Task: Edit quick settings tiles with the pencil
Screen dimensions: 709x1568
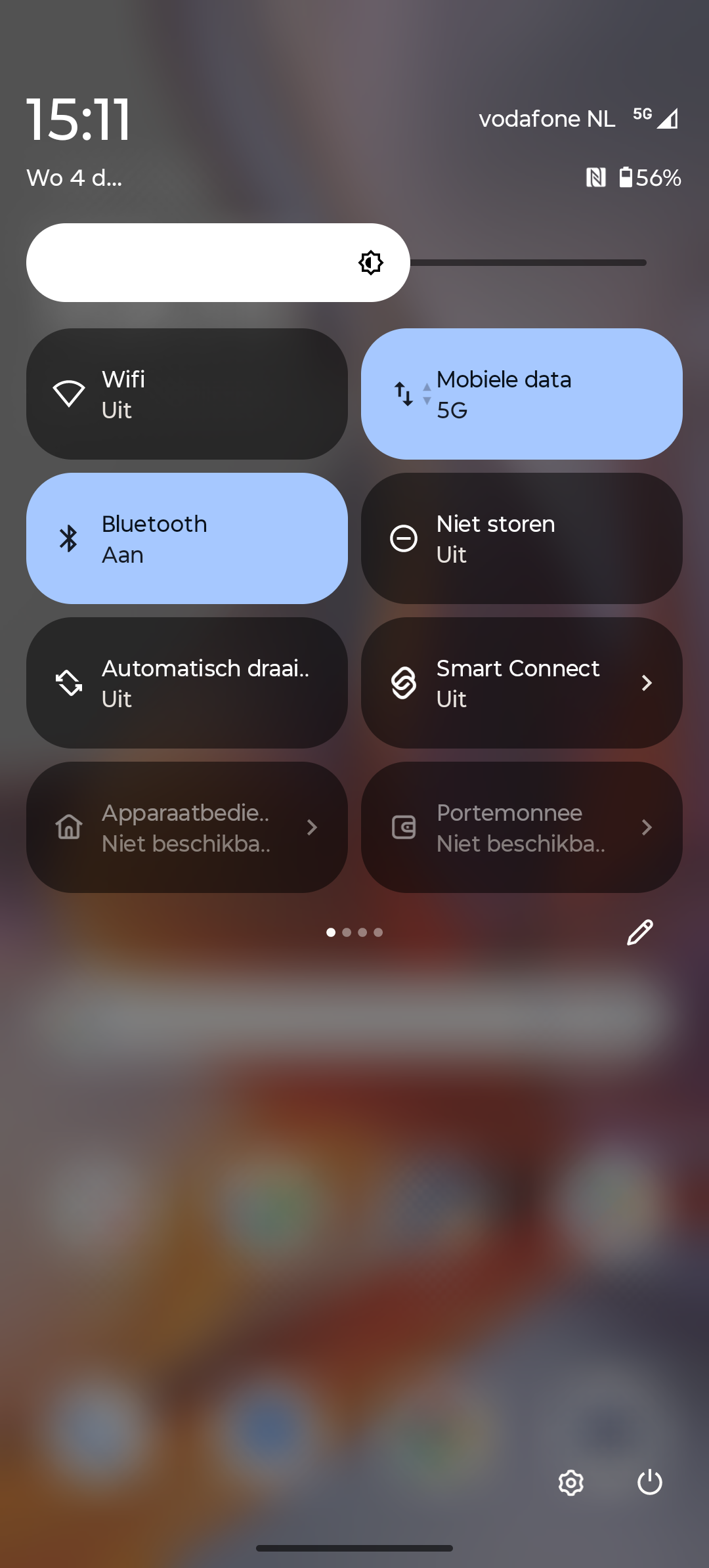Action: coord(640,932)
